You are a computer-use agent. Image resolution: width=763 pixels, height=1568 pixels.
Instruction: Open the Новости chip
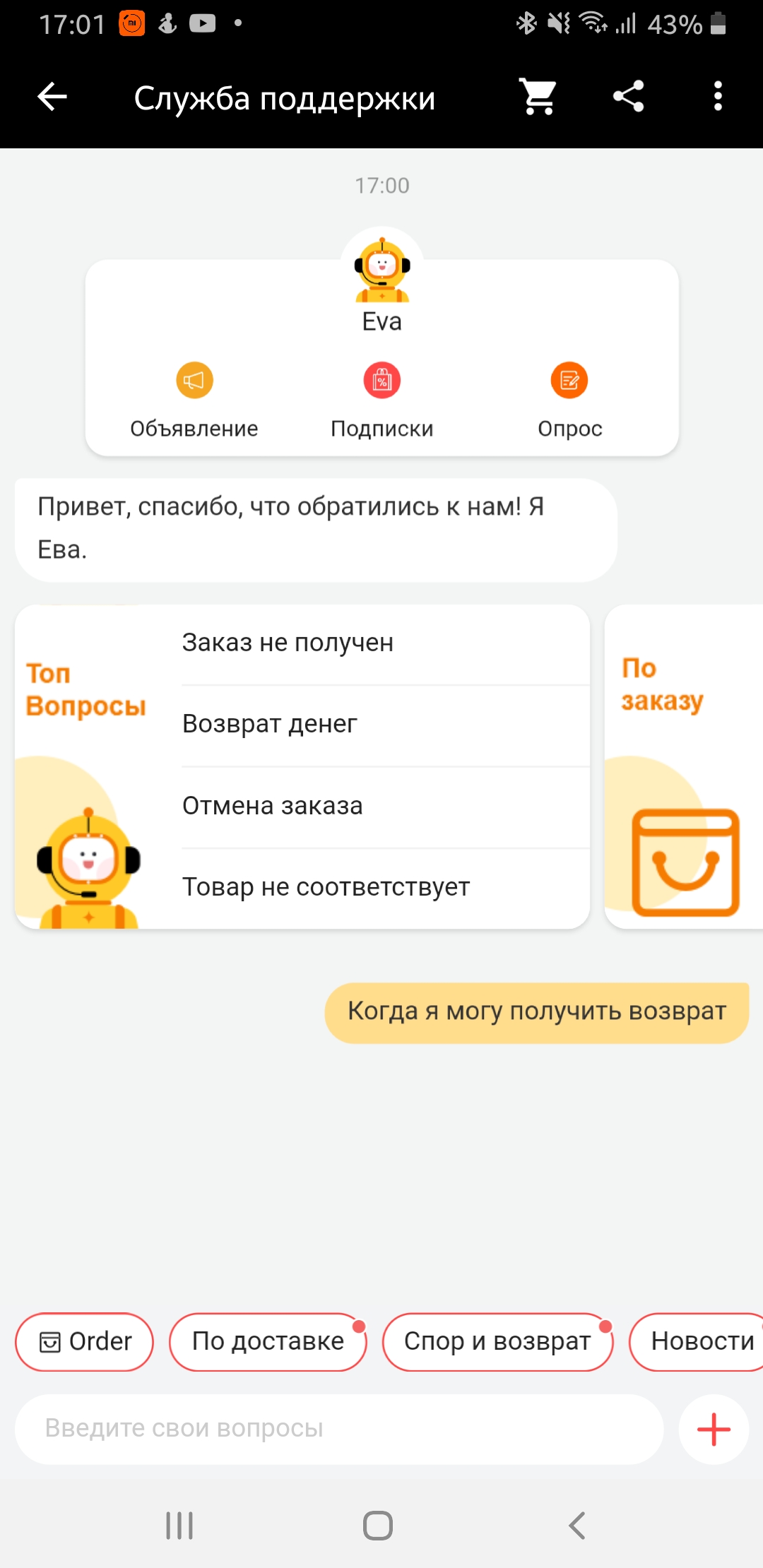[699, 1341]
